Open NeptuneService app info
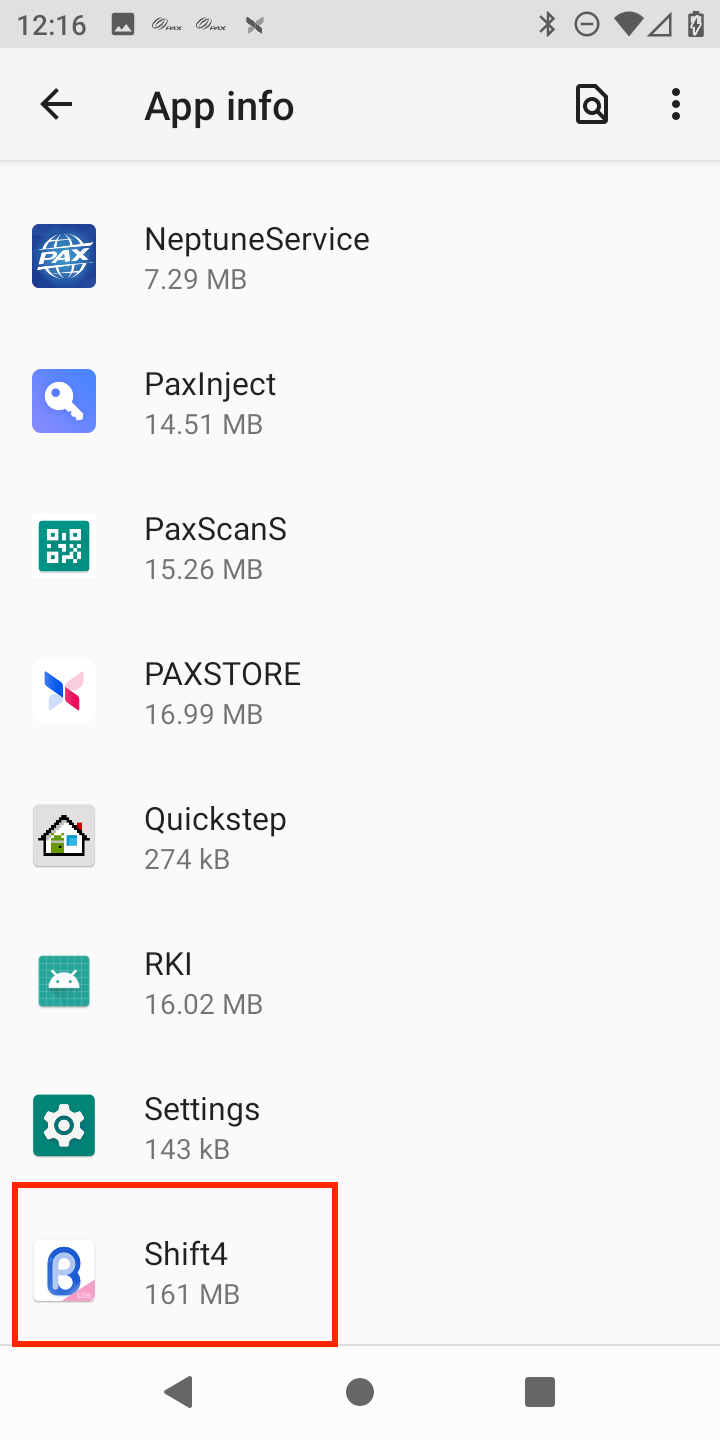 [360, 256]
